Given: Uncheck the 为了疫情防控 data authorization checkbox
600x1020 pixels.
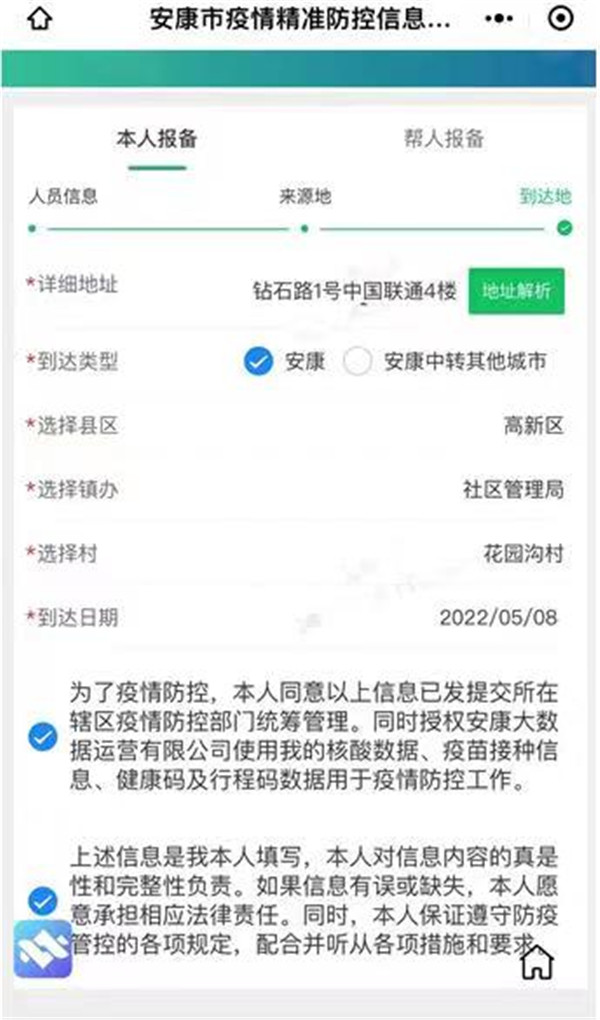Looking at the screenshot, I should (x=42, y=738).
